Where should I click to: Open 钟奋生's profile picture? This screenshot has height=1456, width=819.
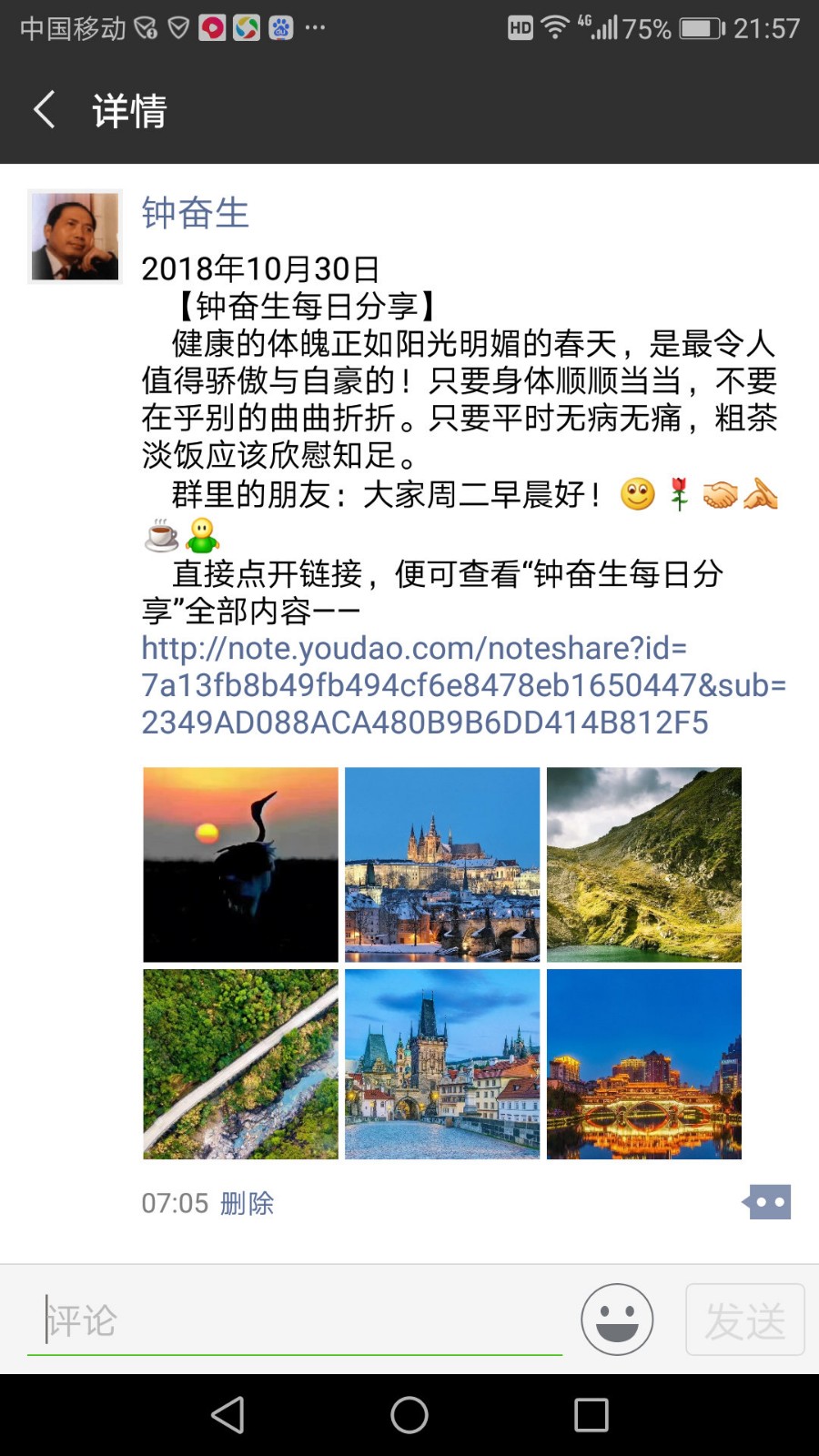click(75, 237)
